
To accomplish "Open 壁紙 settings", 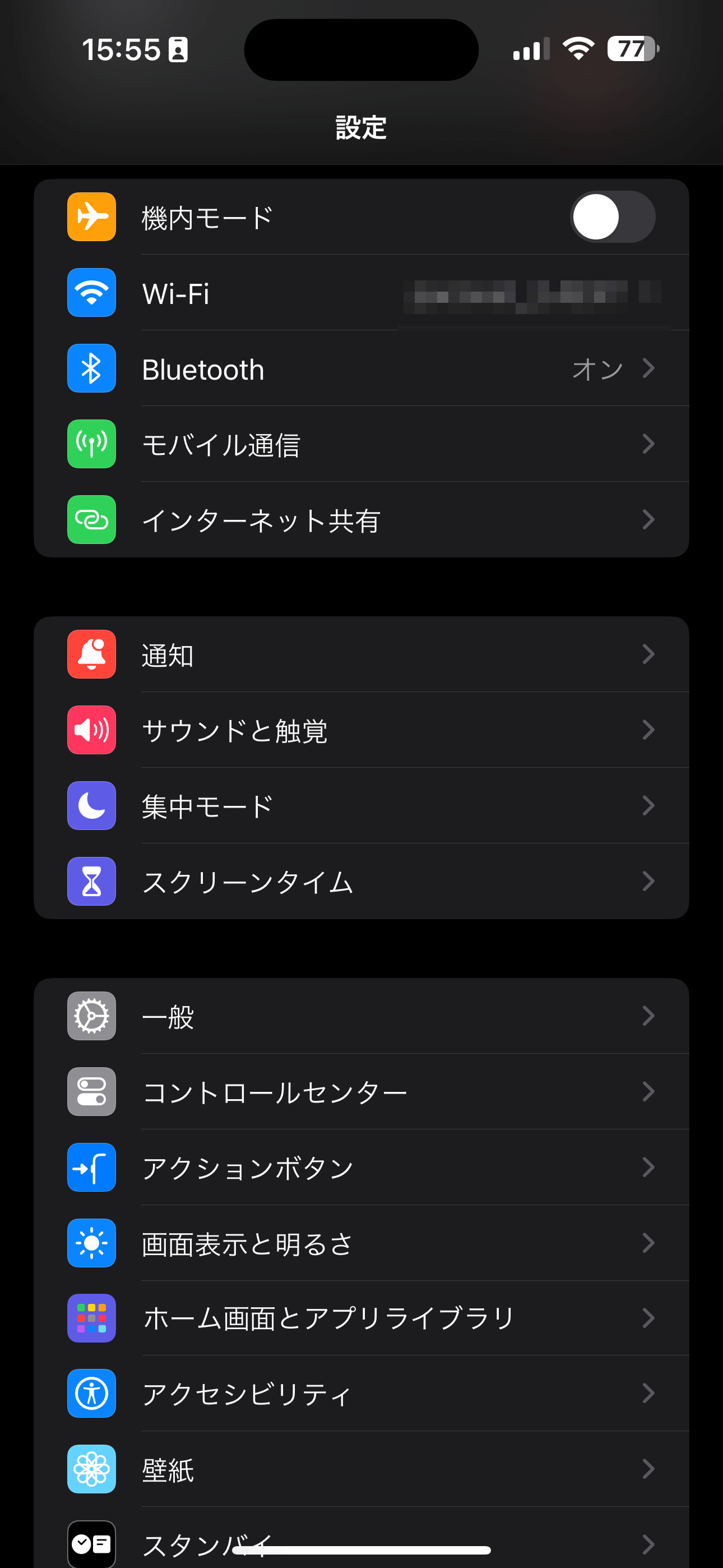I will tap(360, 1469).
